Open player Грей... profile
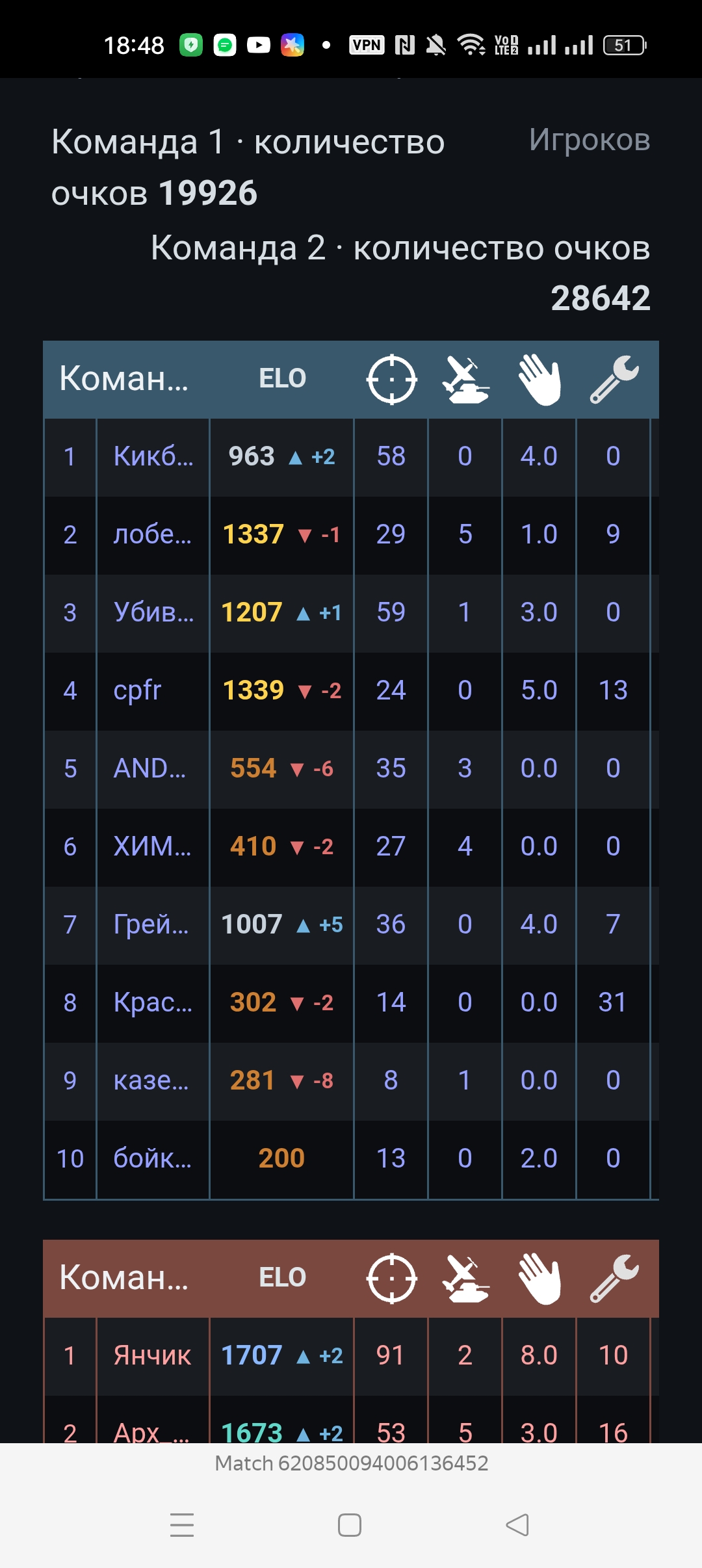This screenshot has height=1568, width=702. (151, 924)
